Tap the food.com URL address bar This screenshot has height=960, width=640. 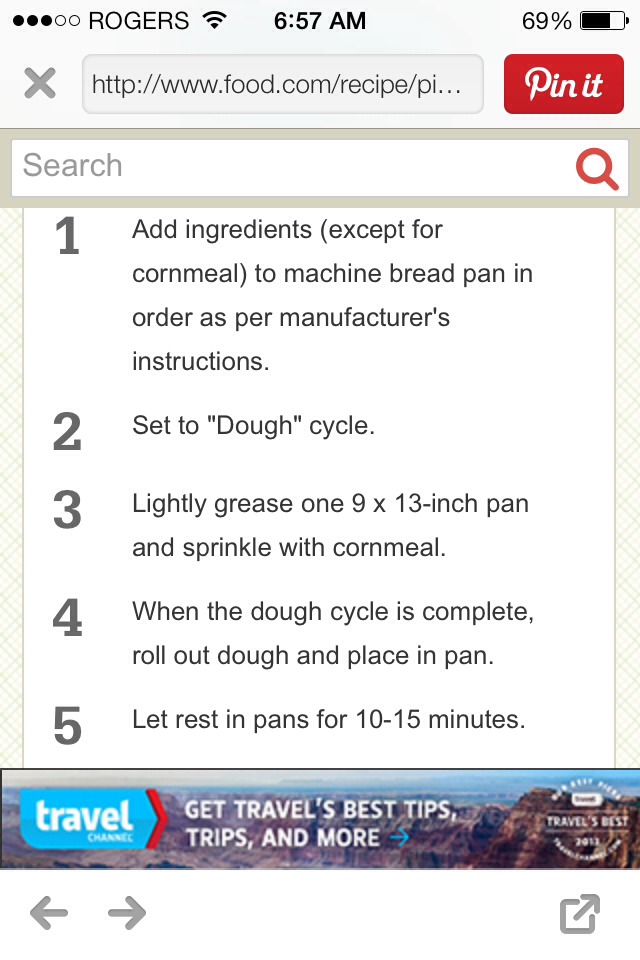[x=283, y=84]
